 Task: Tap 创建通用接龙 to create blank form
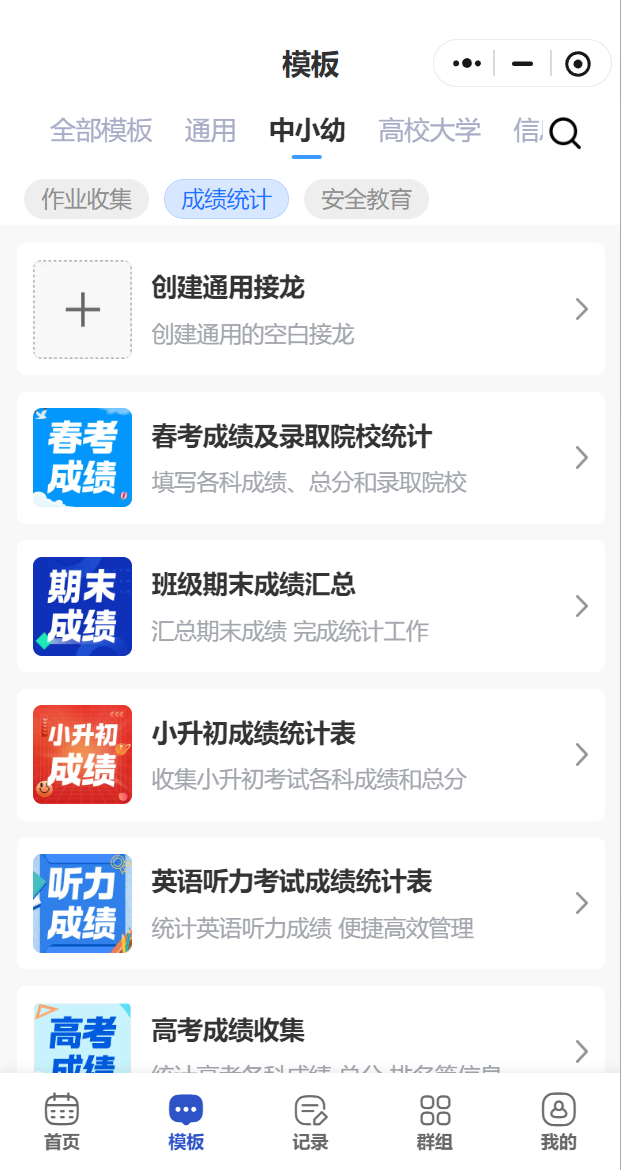(x=311, y=309)
